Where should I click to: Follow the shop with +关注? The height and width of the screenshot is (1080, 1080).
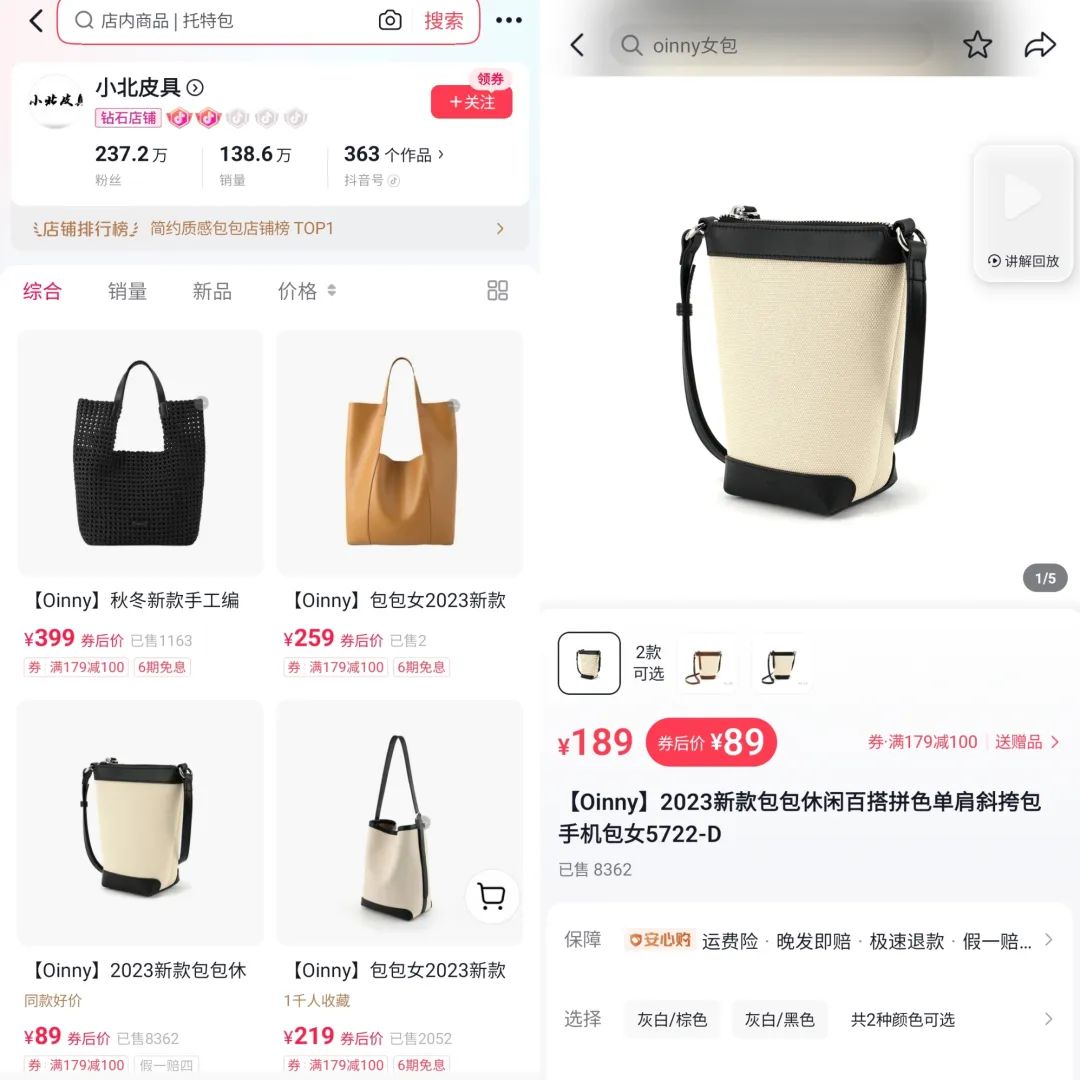pyautogui.click(x=471, y=102)
